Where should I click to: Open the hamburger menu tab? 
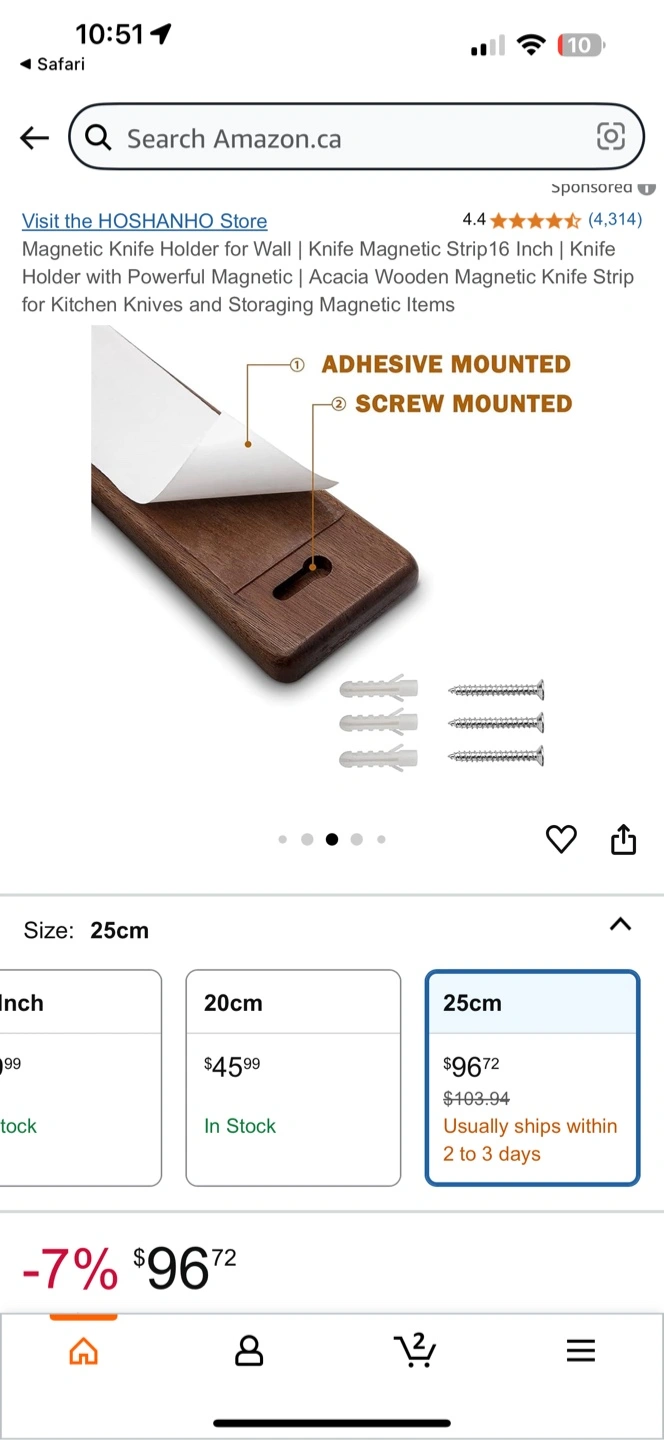581,1351
